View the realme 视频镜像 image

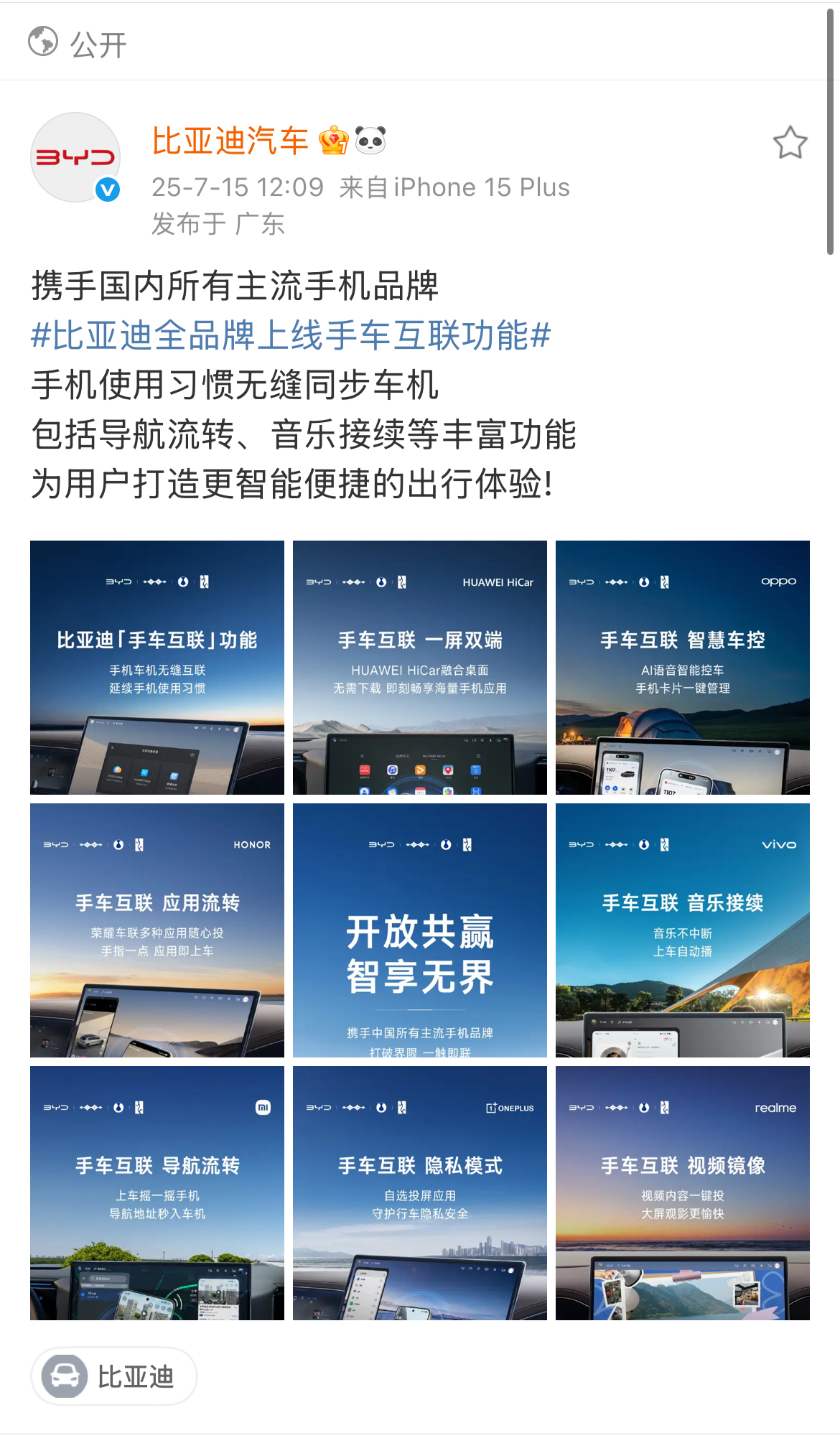[x=683, y=1193]
